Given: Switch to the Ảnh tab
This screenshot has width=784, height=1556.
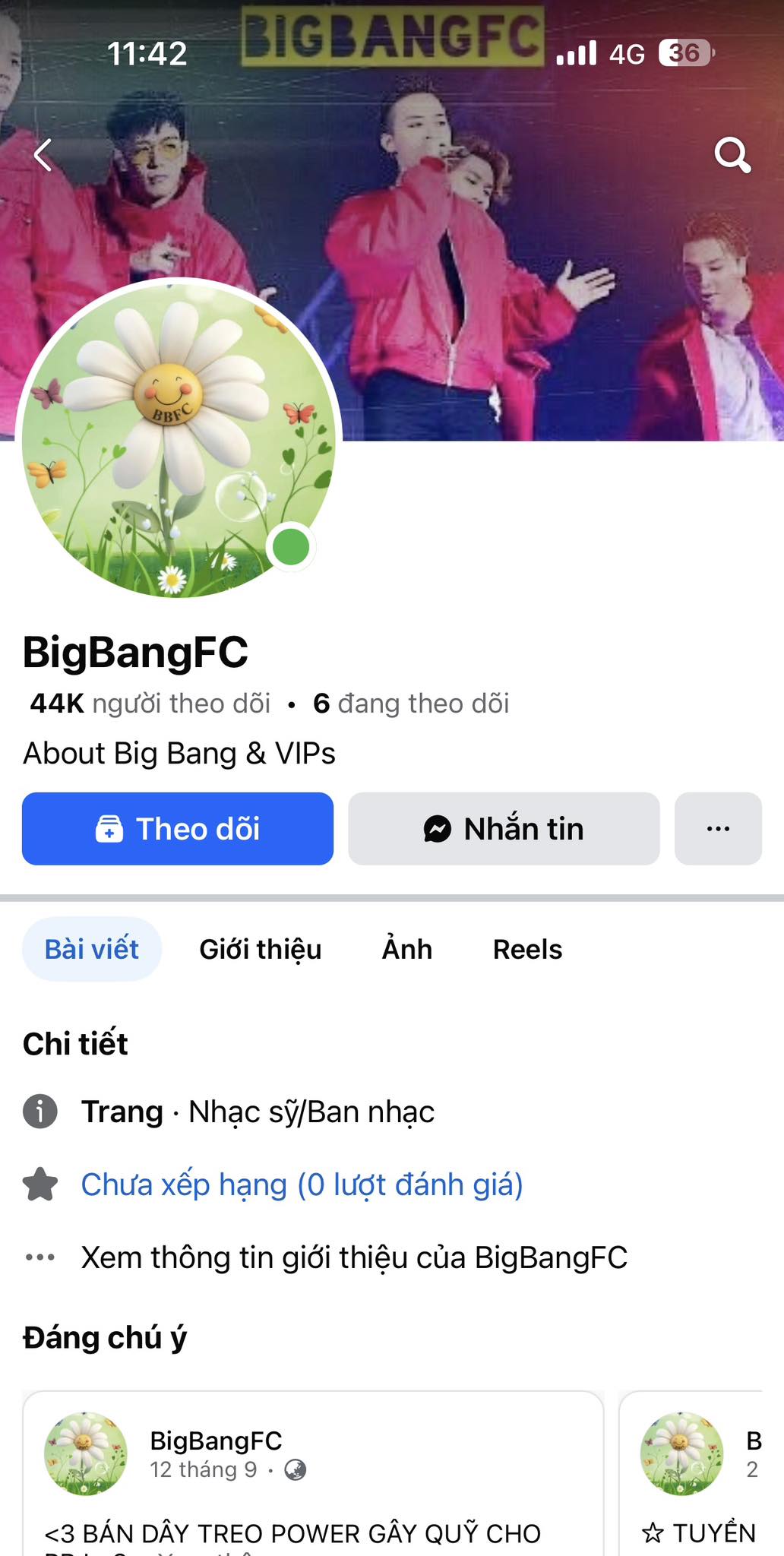Looking at the screenshot, I should [x=407, y=950].
